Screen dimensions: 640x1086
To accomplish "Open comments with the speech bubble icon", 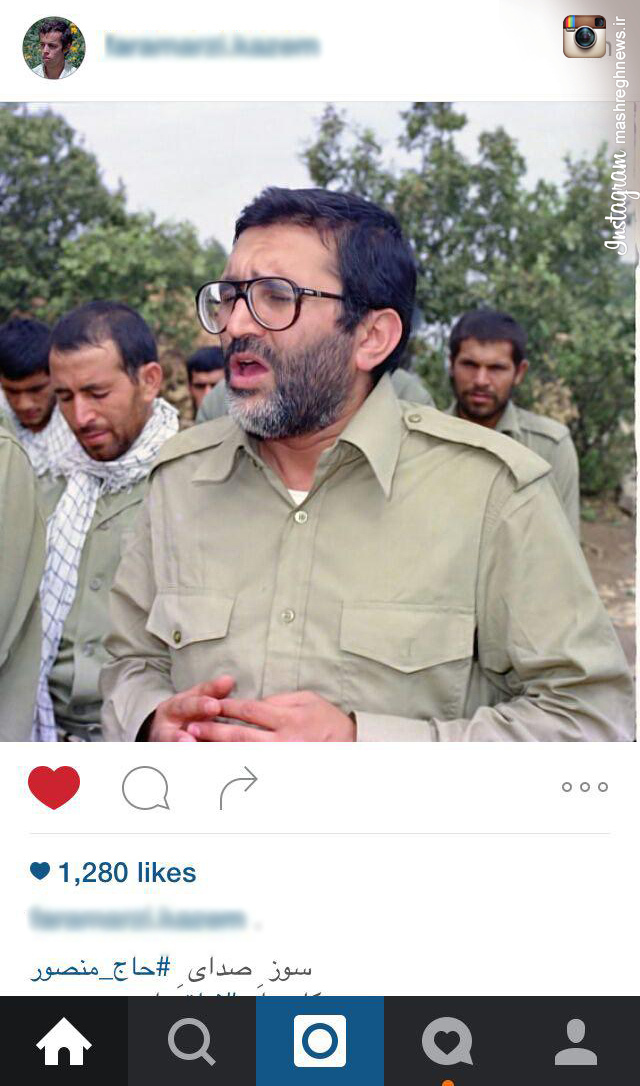I will (x=145, y=788).
